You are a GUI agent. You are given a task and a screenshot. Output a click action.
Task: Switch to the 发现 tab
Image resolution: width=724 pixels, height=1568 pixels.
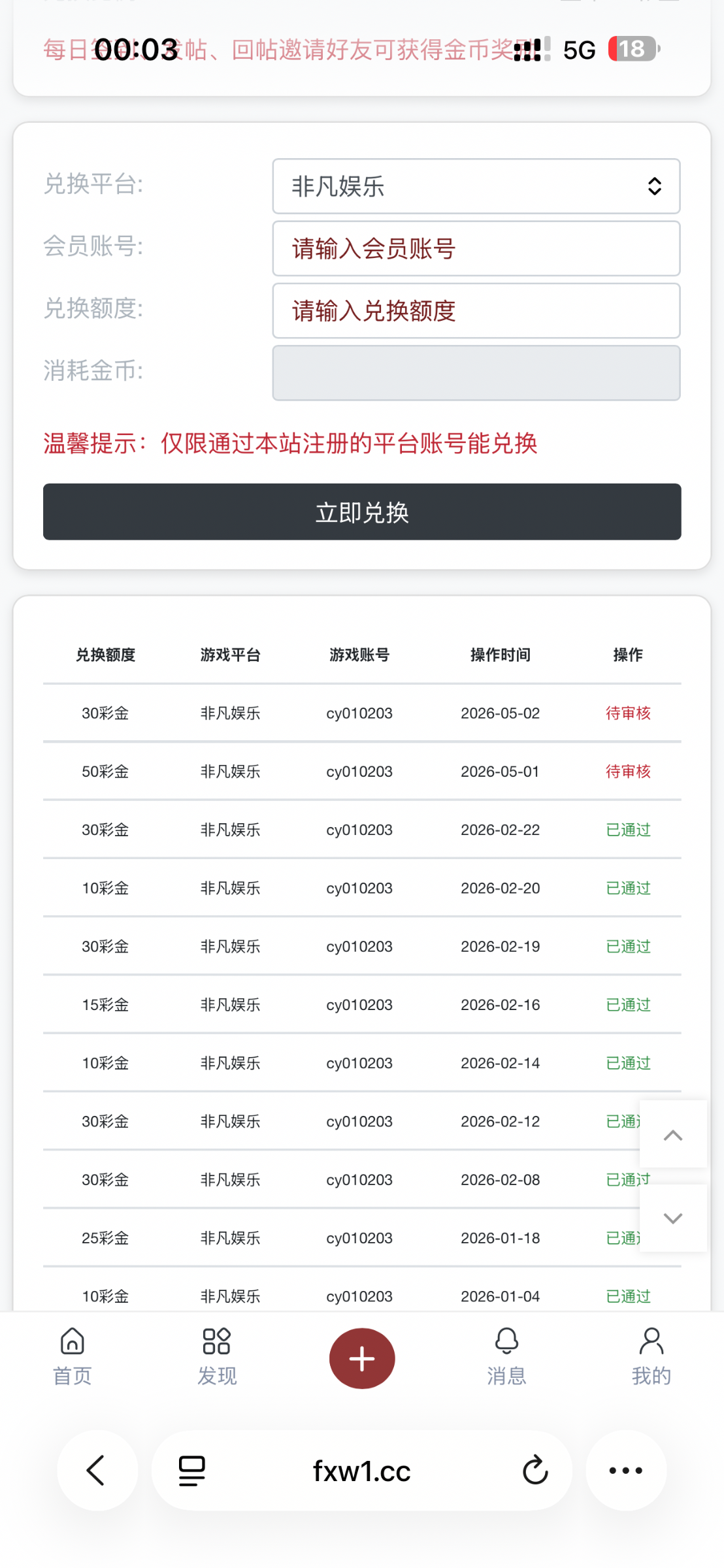pyautogui.click(x=217, y=1357)
